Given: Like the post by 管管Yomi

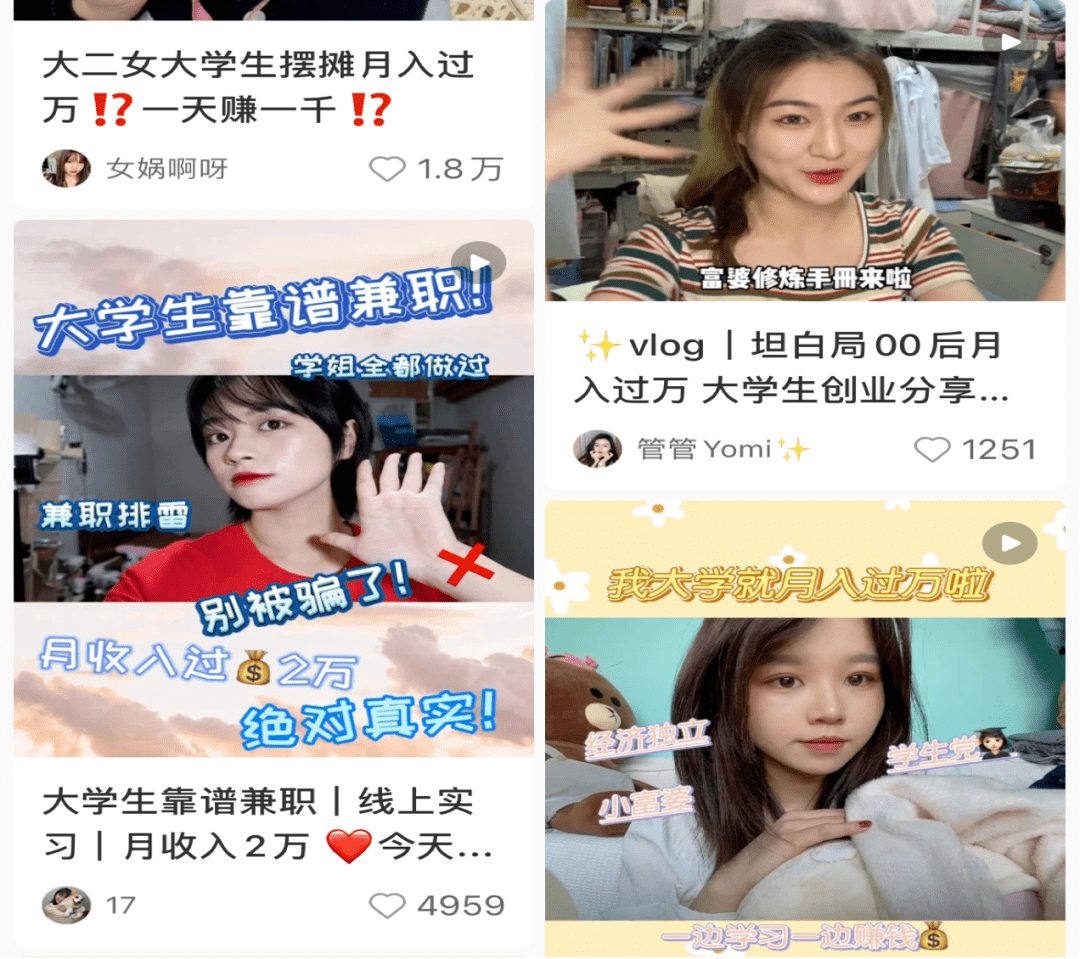Looking at the screenshot, I should click(x=932, y=450).
